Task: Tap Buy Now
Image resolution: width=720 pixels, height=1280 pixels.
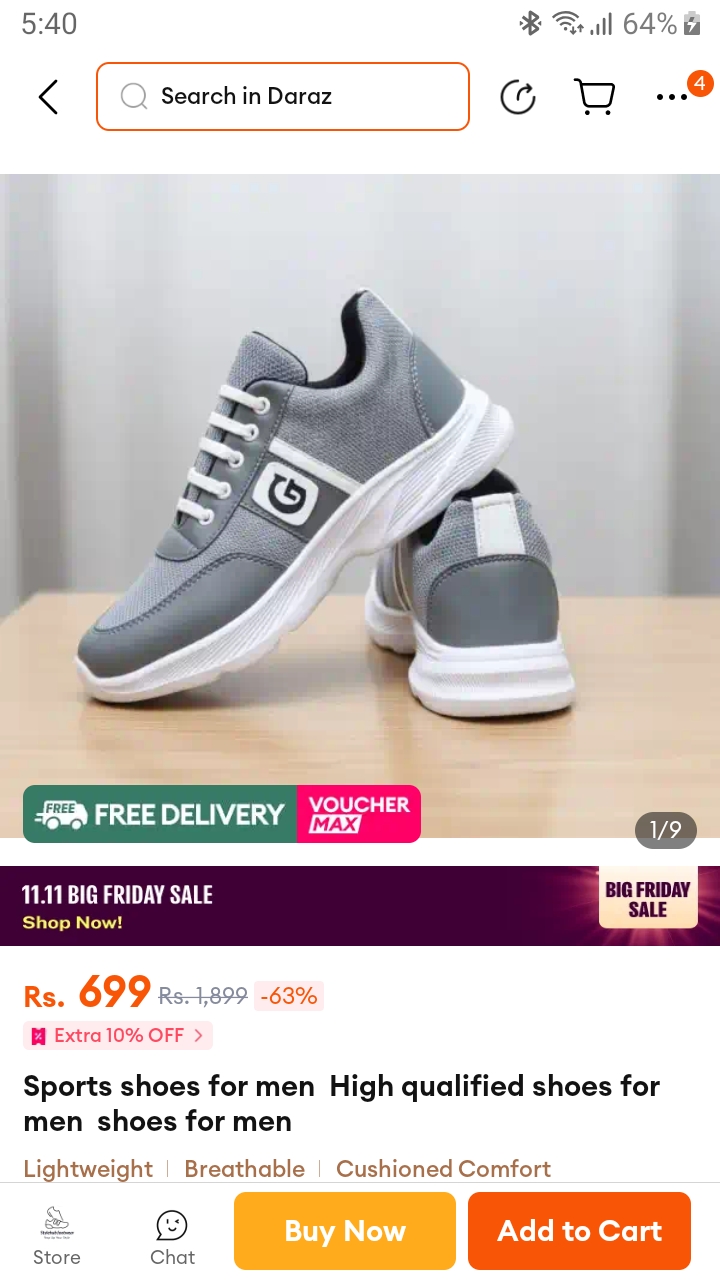Action: [345, 1231]
